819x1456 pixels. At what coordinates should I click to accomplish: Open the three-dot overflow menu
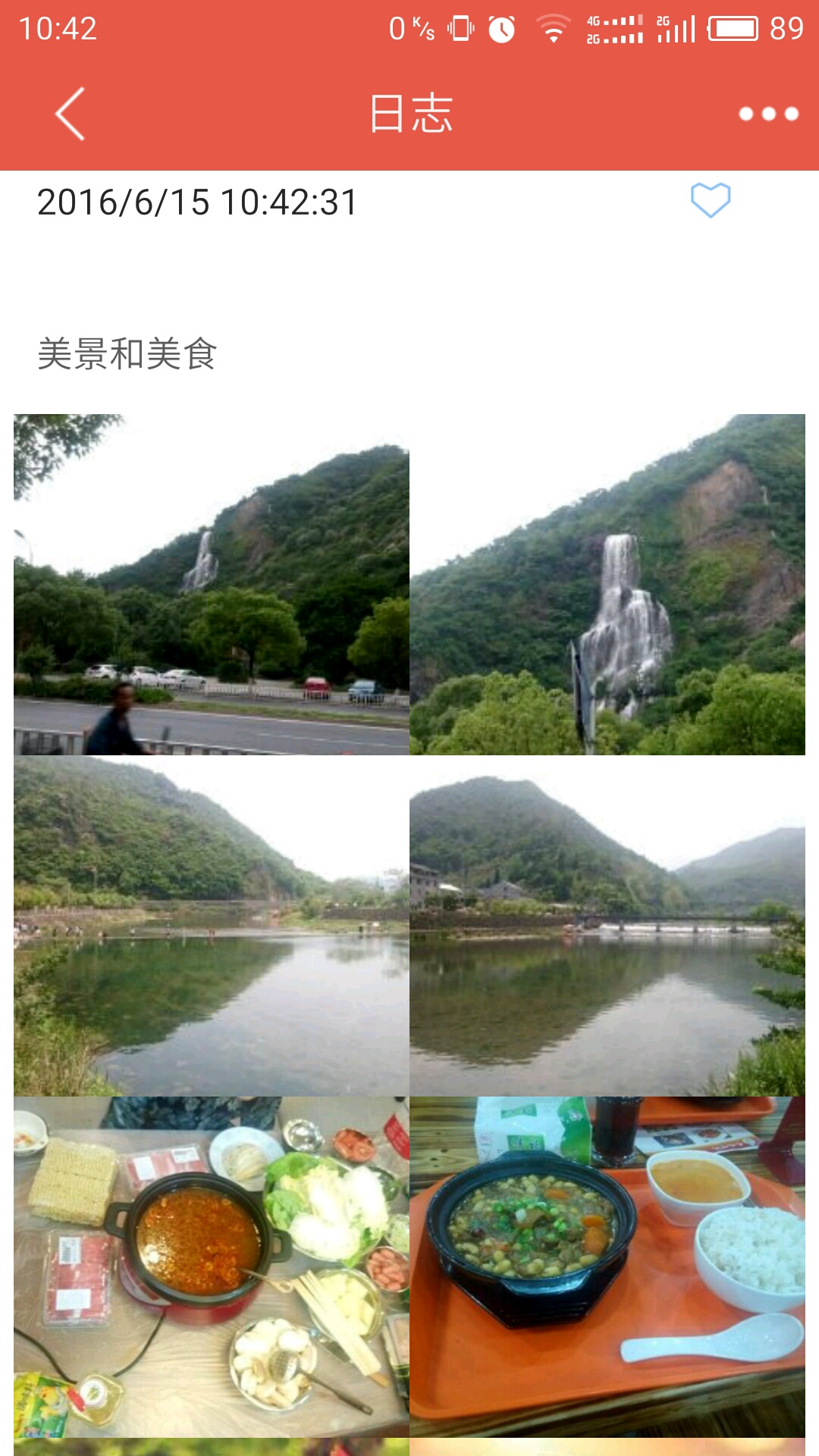pyautogui.click(x=768, y=114)
